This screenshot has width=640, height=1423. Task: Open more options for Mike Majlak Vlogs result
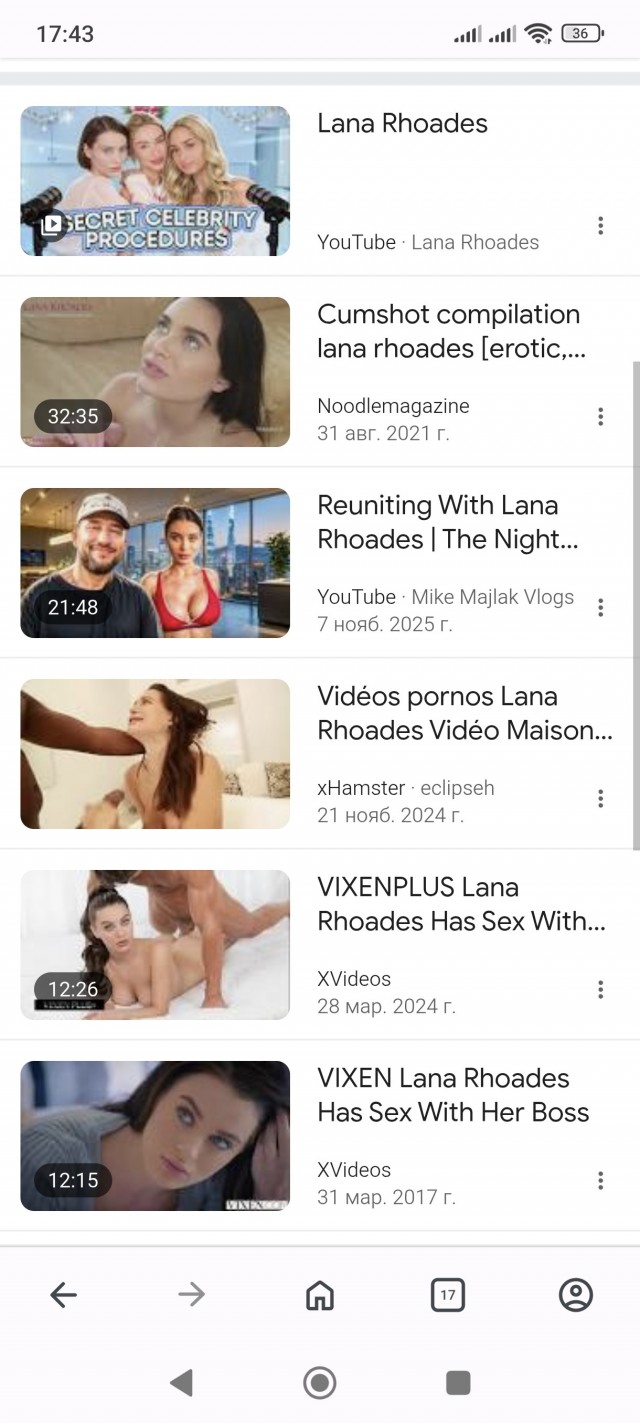click(x=600, y=607)
